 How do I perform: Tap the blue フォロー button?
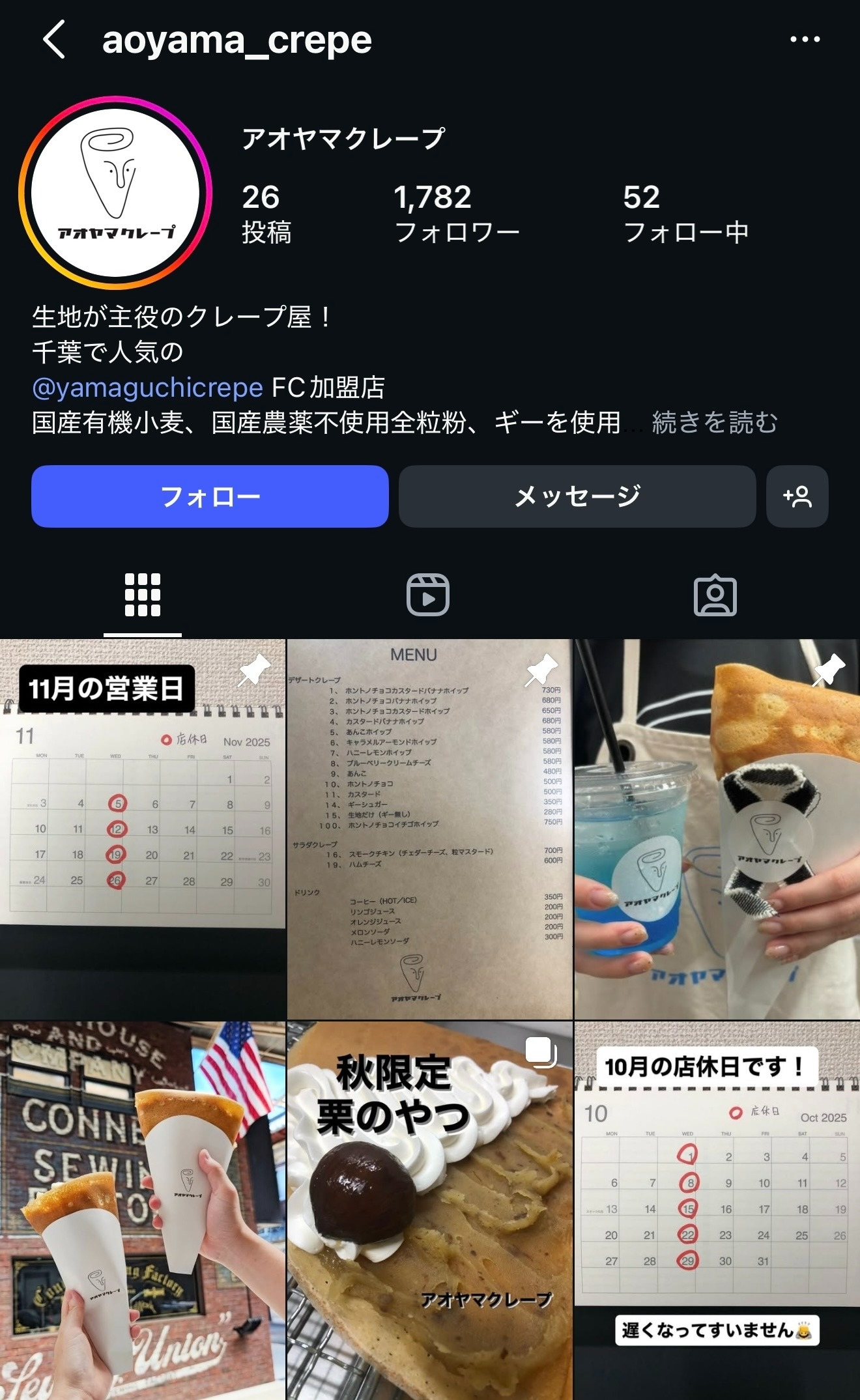tap(210, 496)
